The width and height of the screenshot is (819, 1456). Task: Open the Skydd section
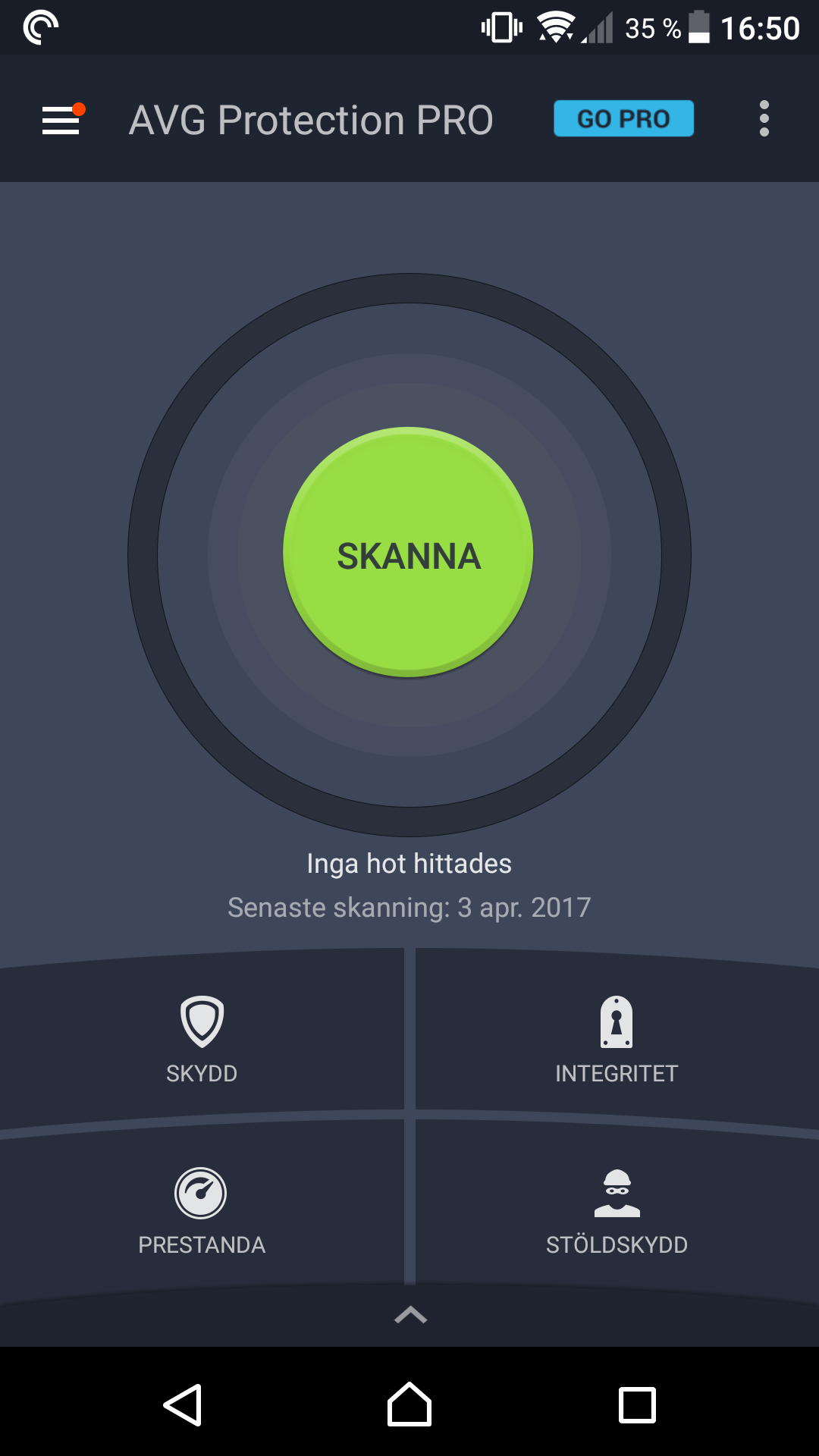click(202, 1039)
